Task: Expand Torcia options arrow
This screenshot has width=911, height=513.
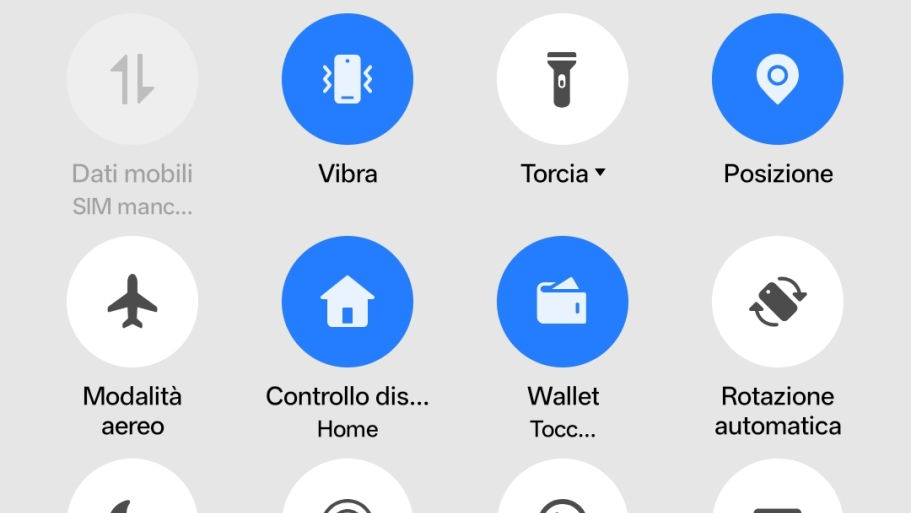Action: (x=600, y=173)
